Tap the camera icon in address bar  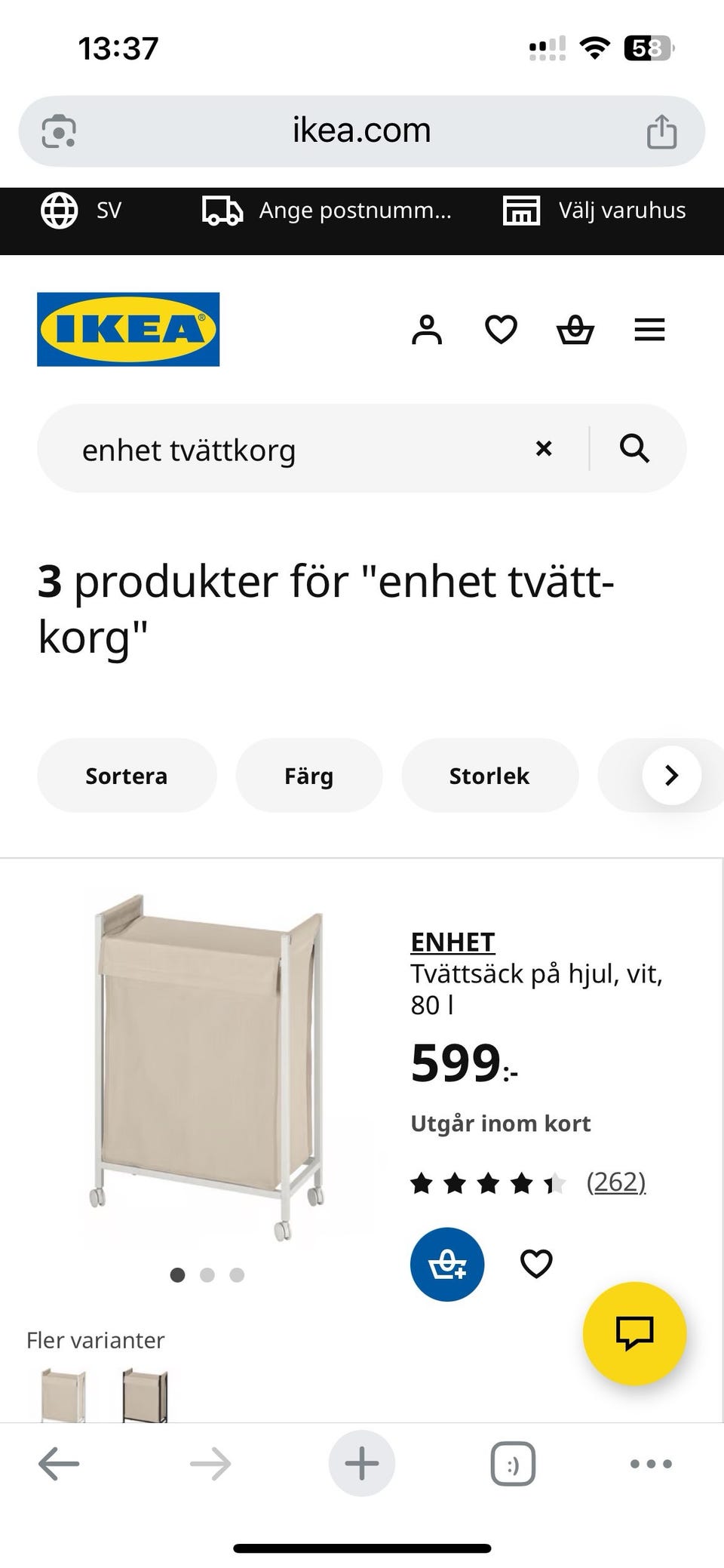59,130
